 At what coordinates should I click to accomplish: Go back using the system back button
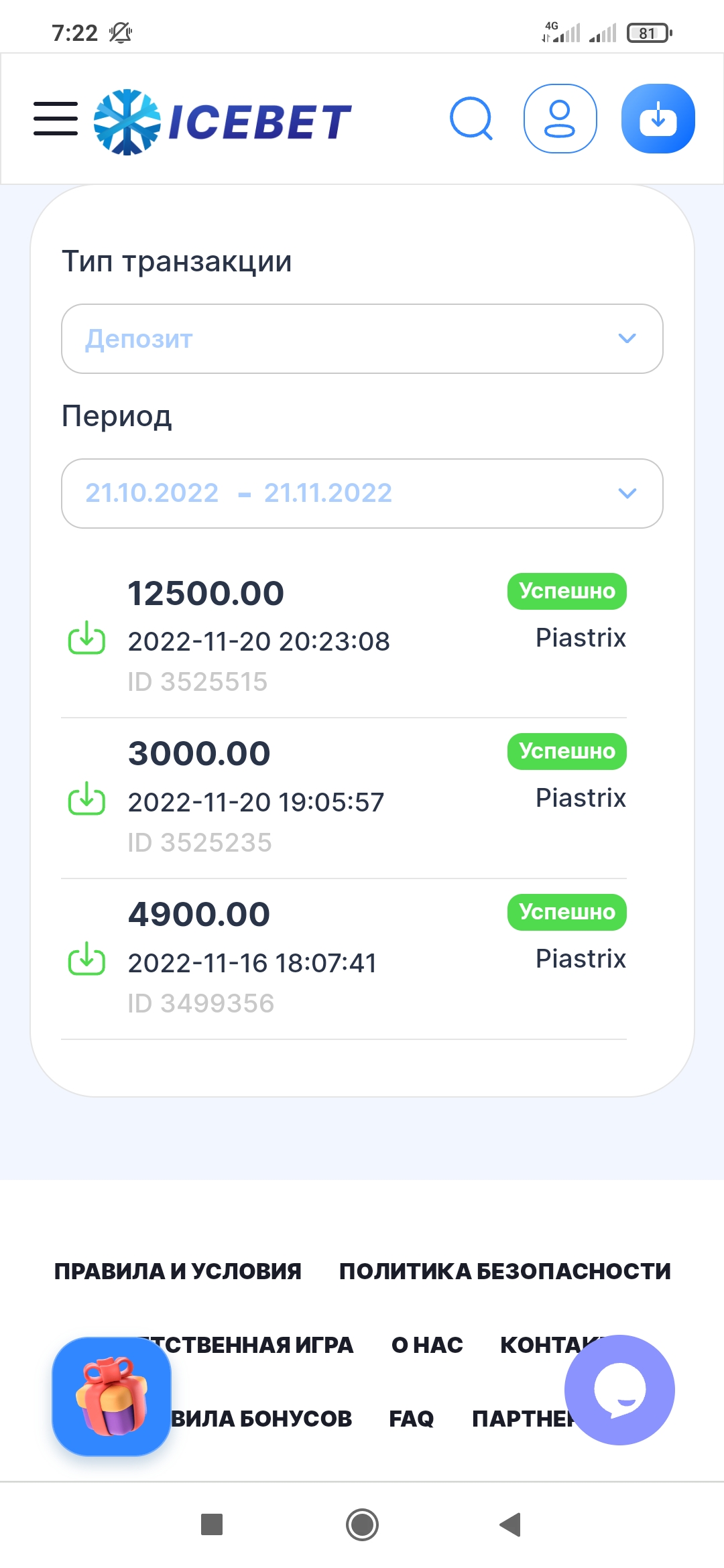pos(511,1524)
